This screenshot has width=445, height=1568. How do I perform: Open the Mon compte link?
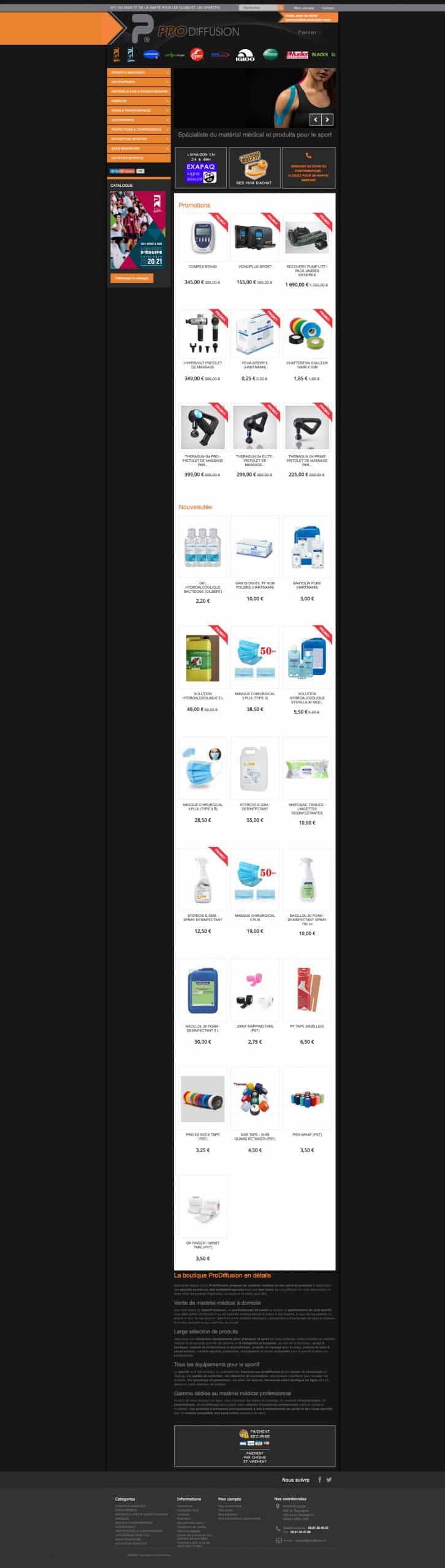[303, 8]
